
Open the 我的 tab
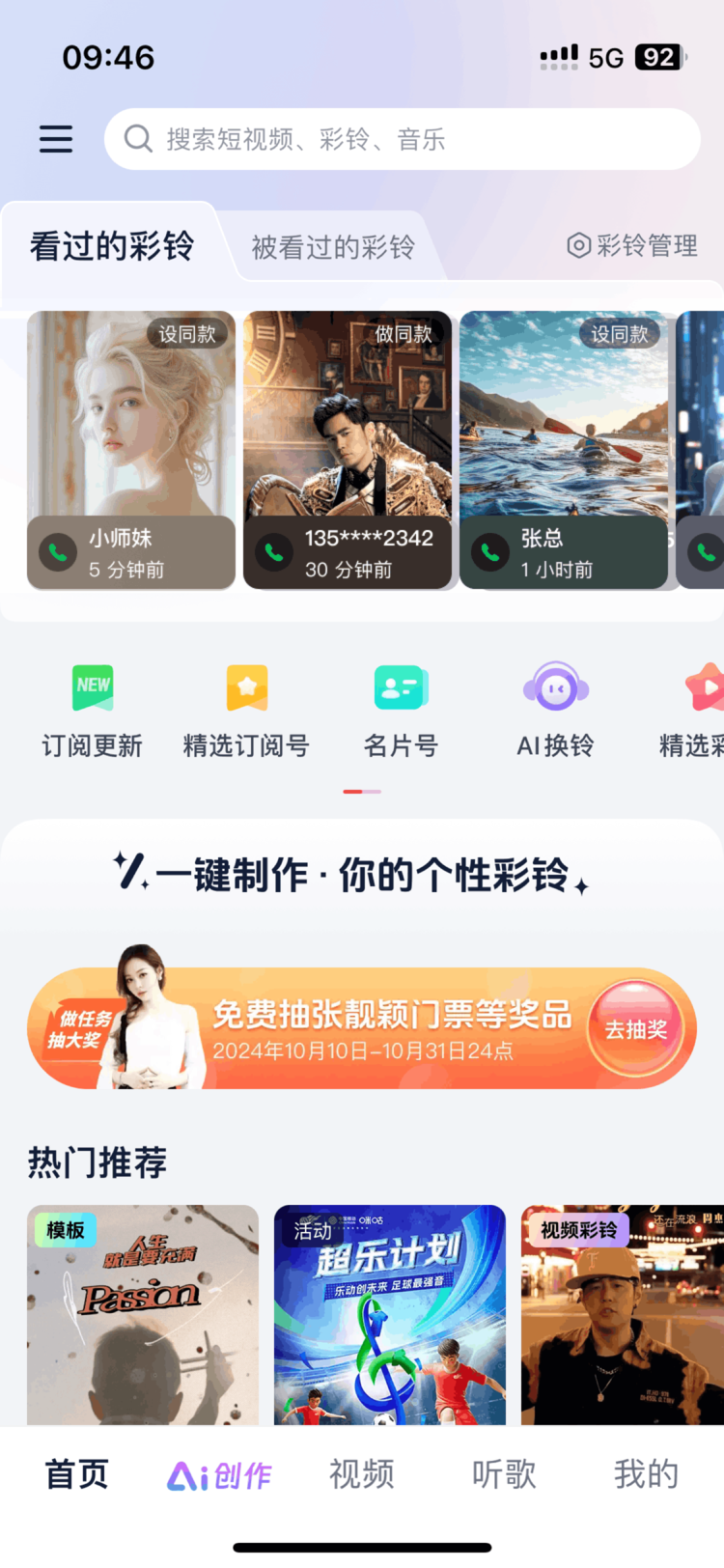pyautogui.click(x=646, y=1474)
